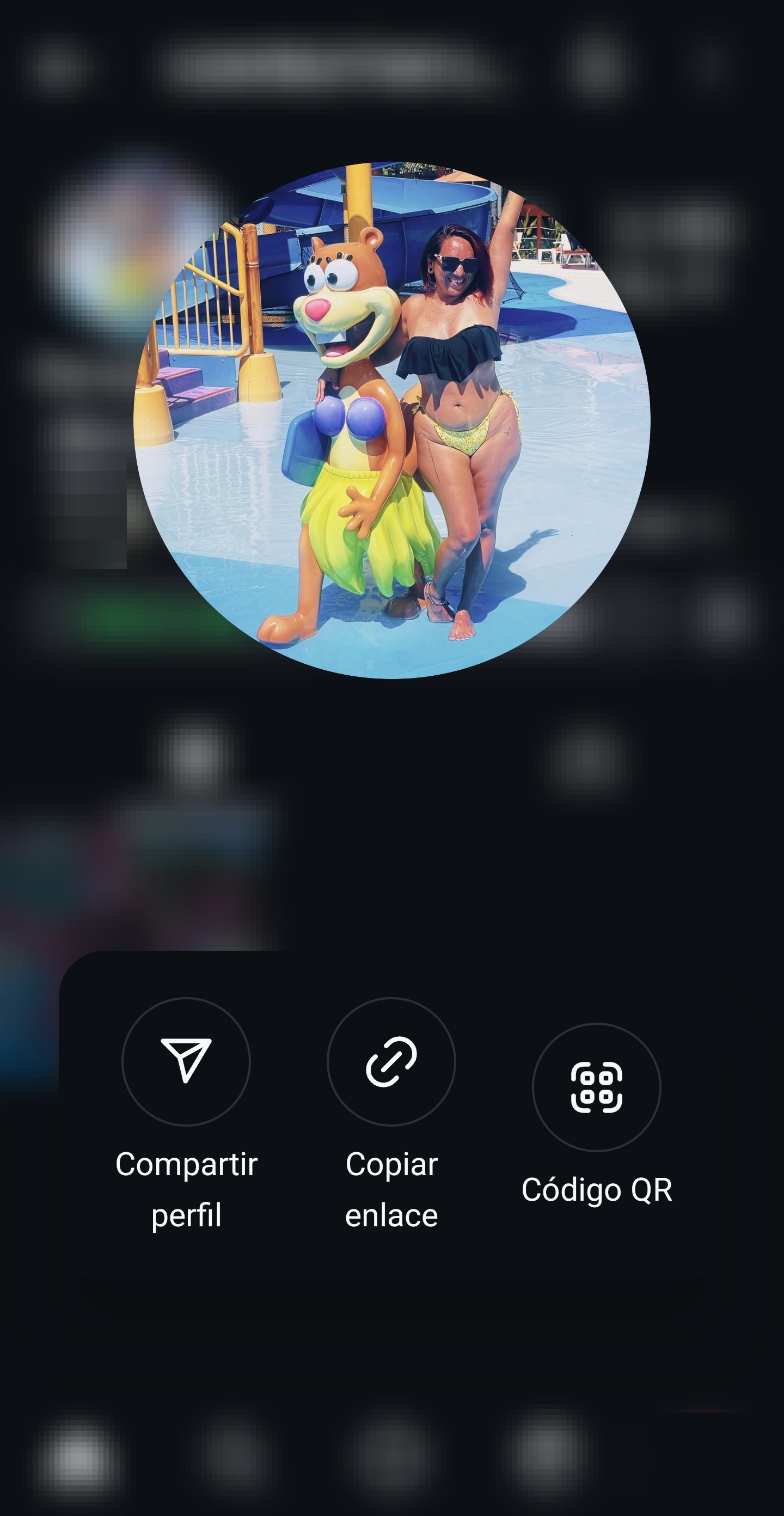The image size is (784, 1516).
Task: Tap Compartir perfil to share the profile
Action: pyautogui.click(x=186, y=1062)
